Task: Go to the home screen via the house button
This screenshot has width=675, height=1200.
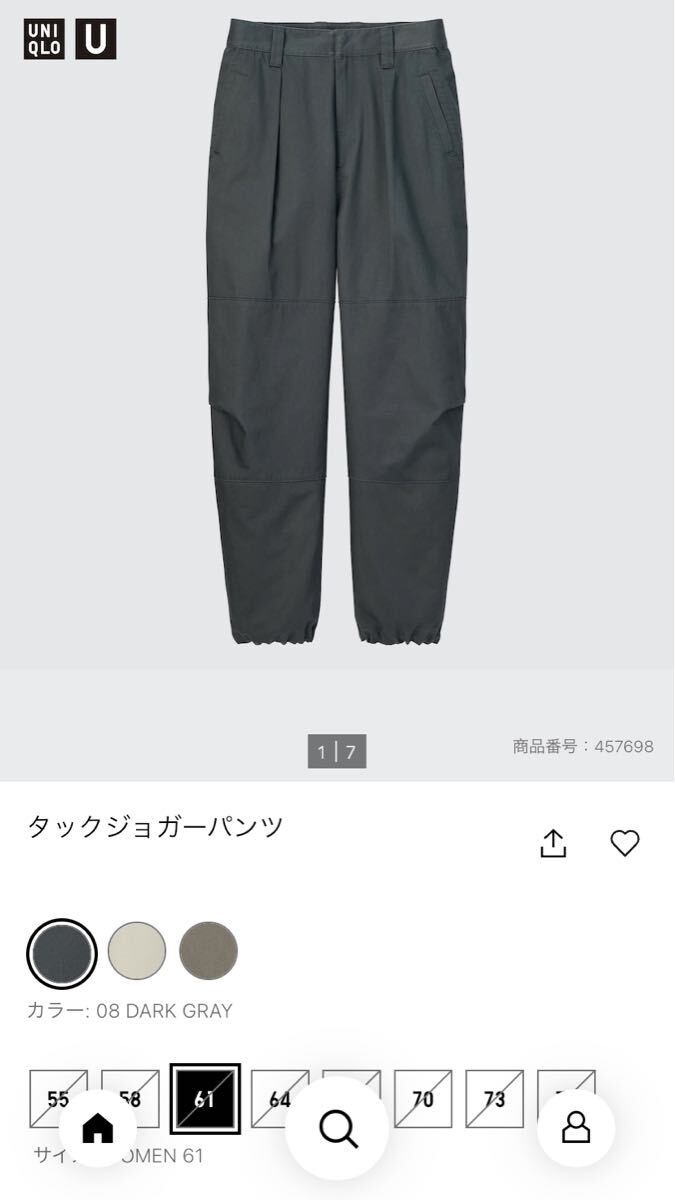Action: click(98, 1128)
